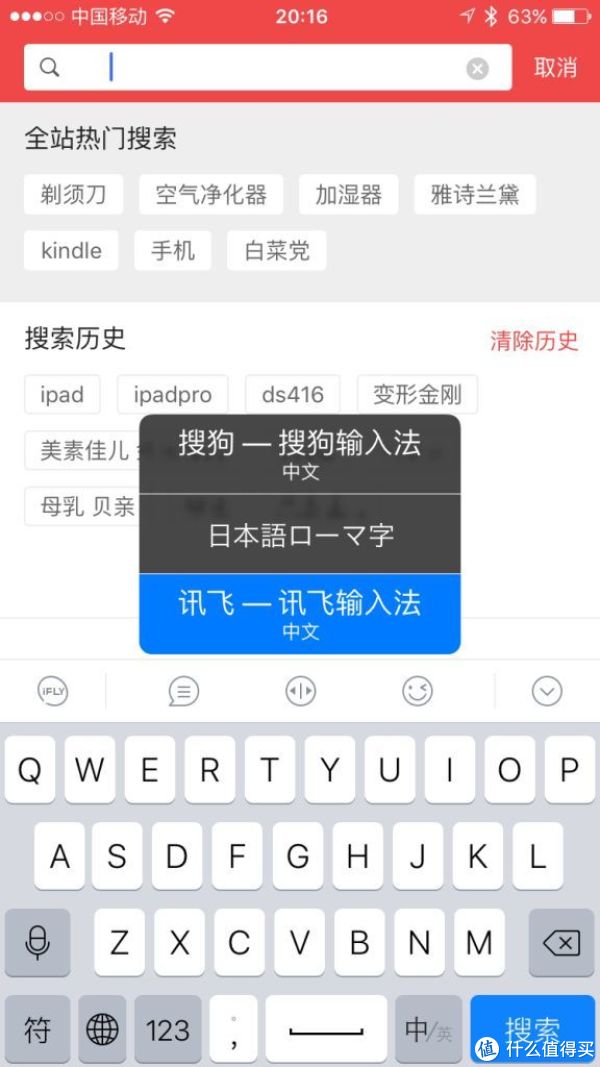Tap the backspace key
The height and width of the screenshot is (1067, 600).
point(561,942)
